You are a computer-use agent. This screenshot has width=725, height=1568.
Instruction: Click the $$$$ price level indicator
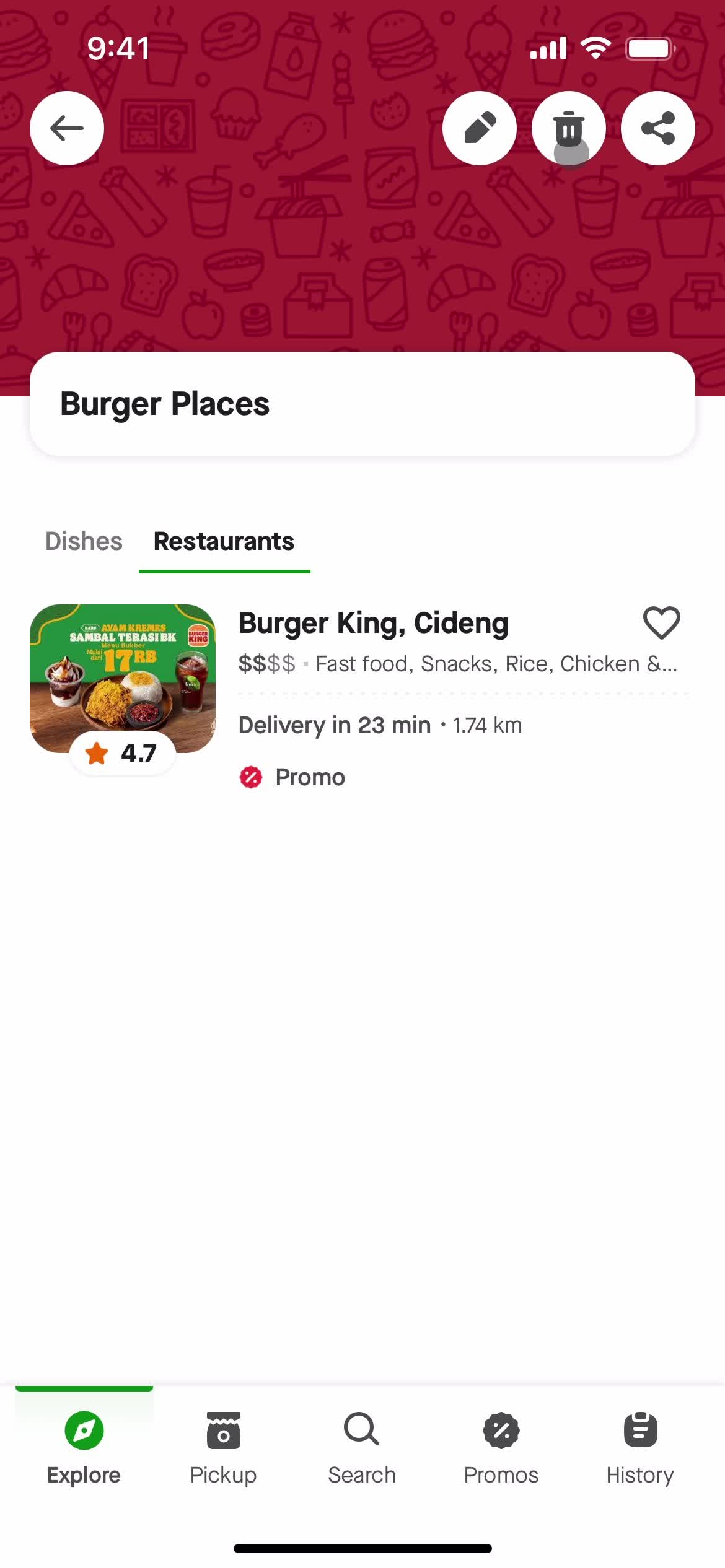pos(266,663)
